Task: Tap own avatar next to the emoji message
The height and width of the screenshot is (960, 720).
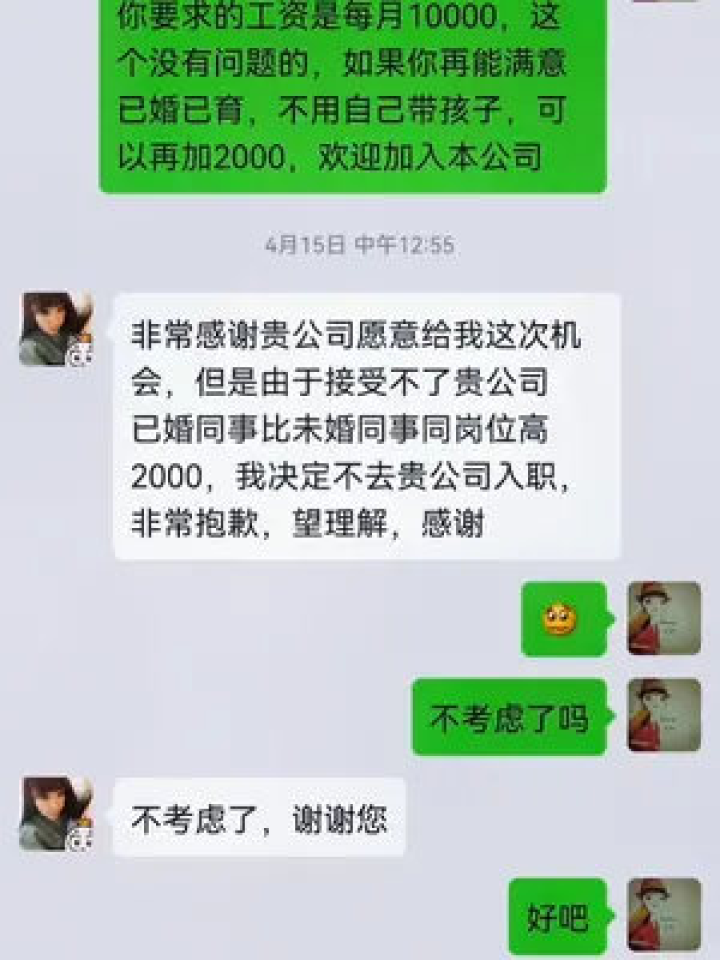Action: (x=664, y=618)
